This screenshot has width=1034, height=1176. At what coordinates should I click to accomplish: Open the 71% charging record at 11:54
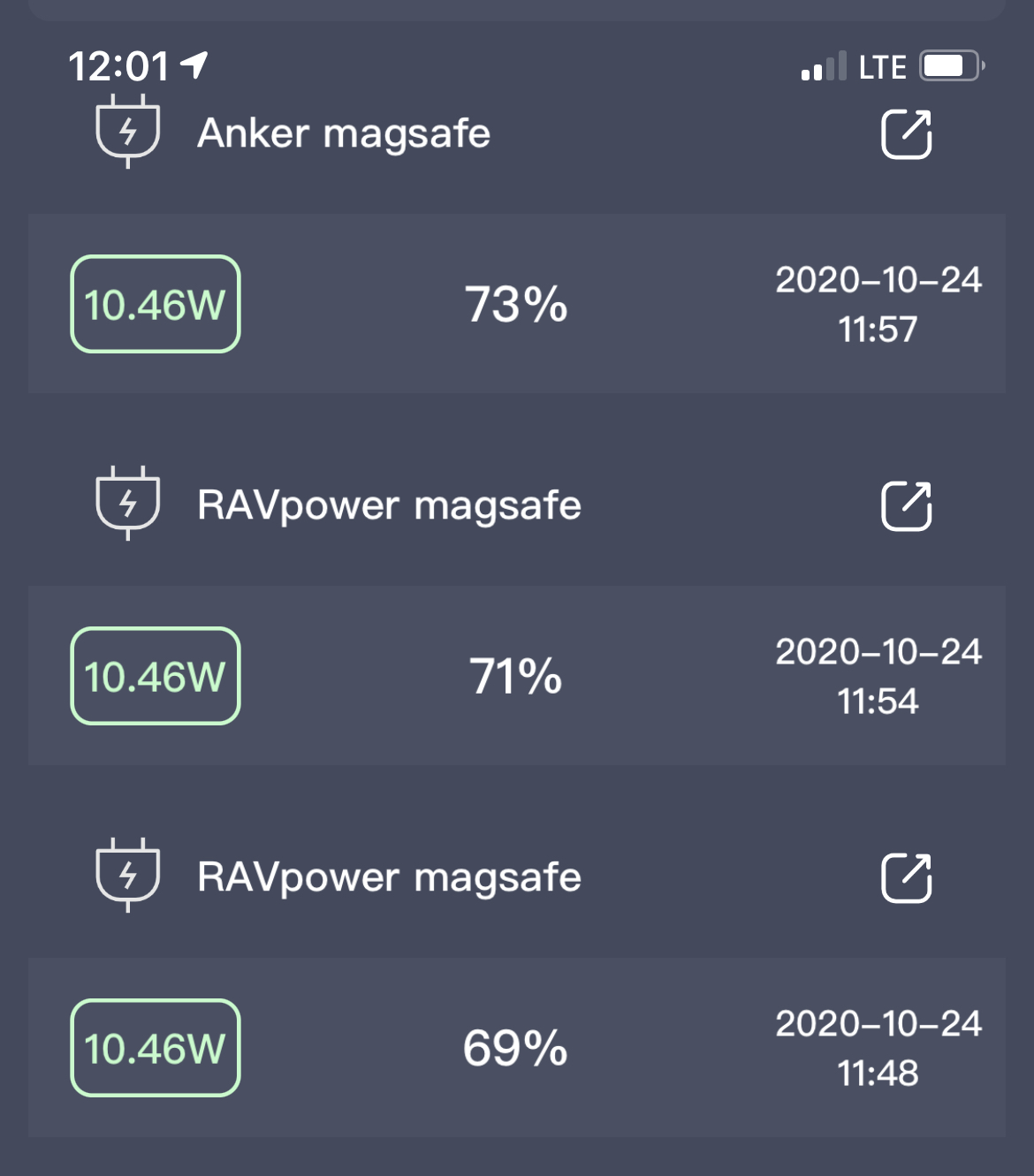516,676
